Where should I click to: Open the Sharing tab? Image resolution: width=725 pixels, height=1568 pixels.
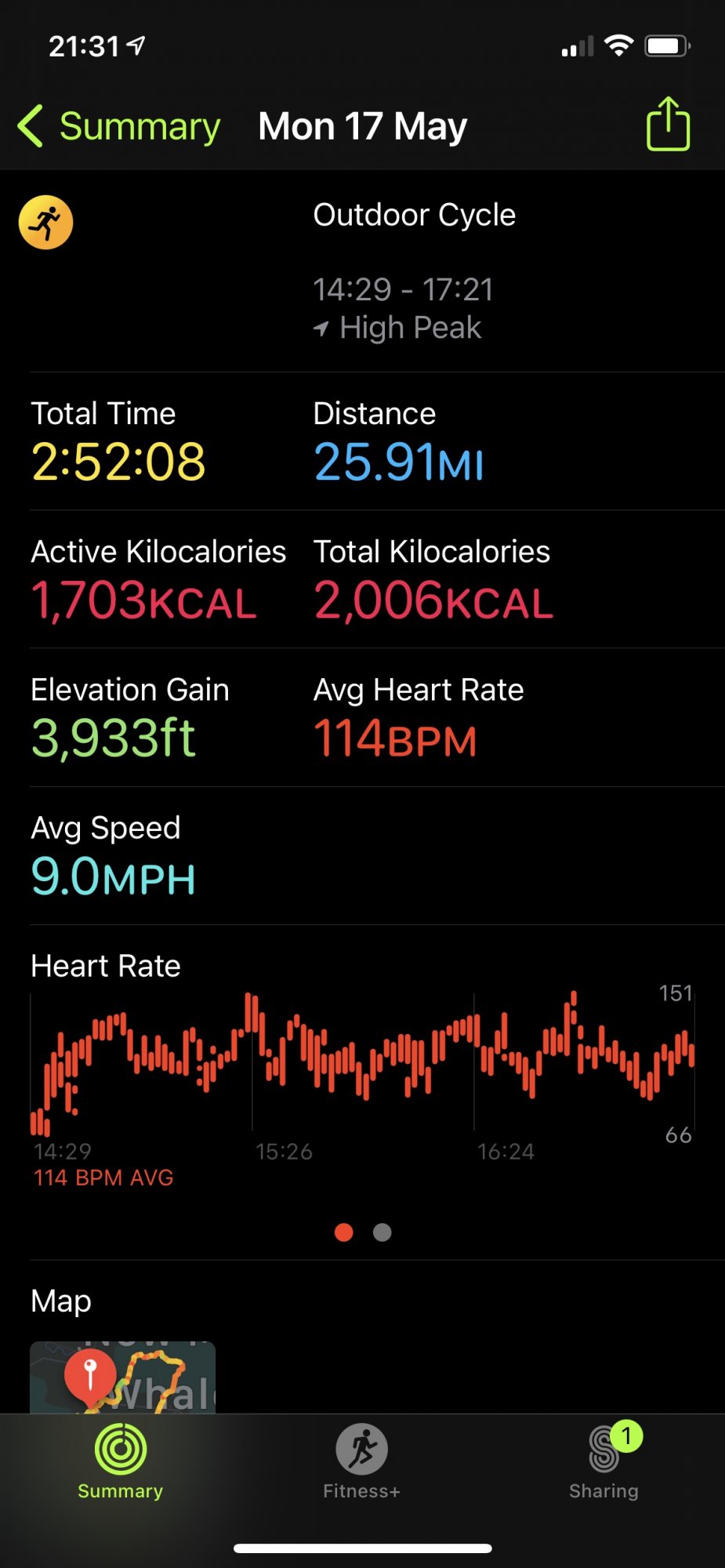[604, 1461]
